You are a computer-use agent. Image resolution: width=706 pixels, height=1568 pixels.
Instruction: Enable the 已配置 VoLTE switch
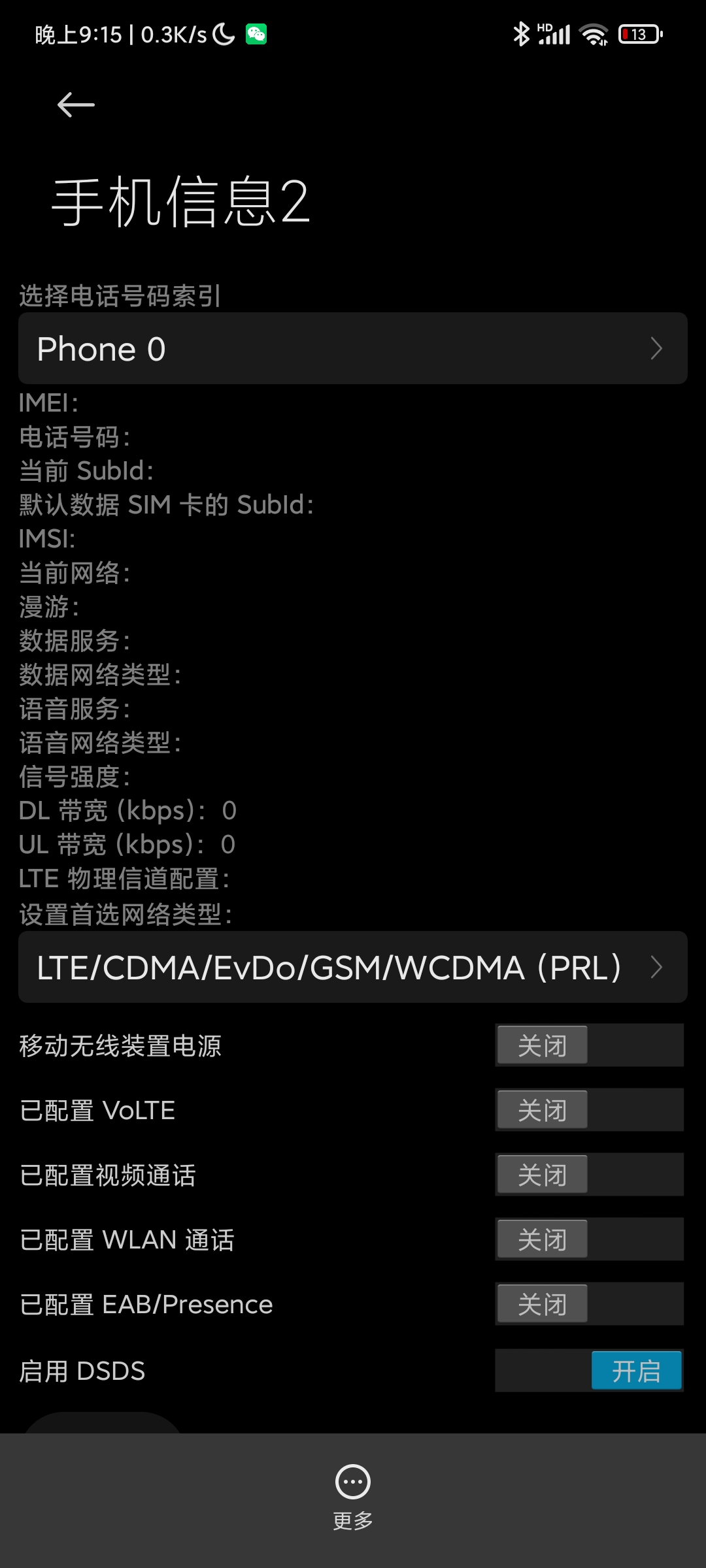[x=589, y=1110]
